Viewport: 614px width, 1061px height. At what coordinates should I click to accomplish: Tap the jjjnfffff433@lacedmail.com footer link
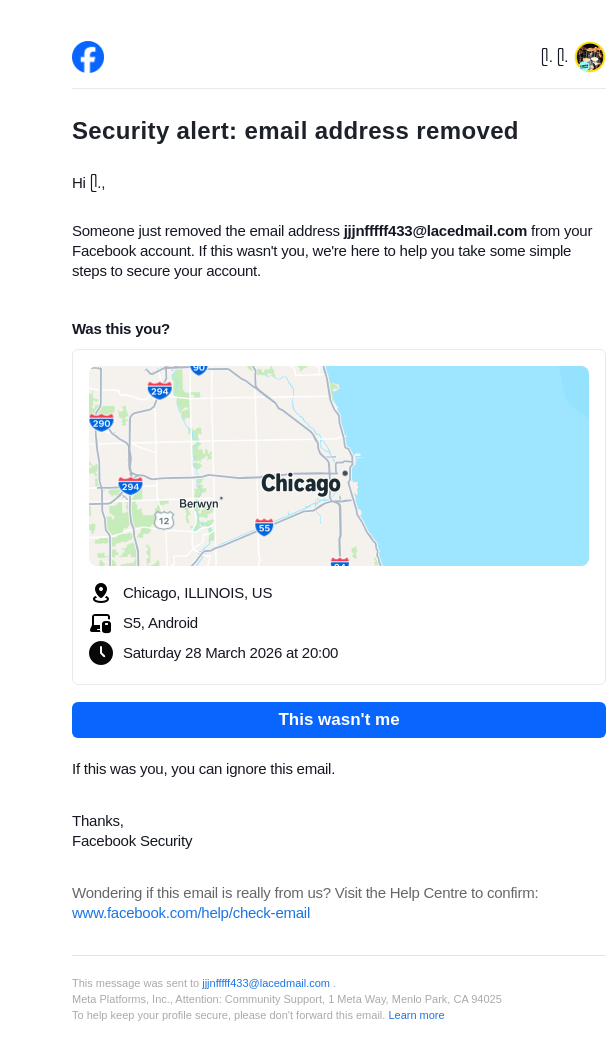click(266, 983)
